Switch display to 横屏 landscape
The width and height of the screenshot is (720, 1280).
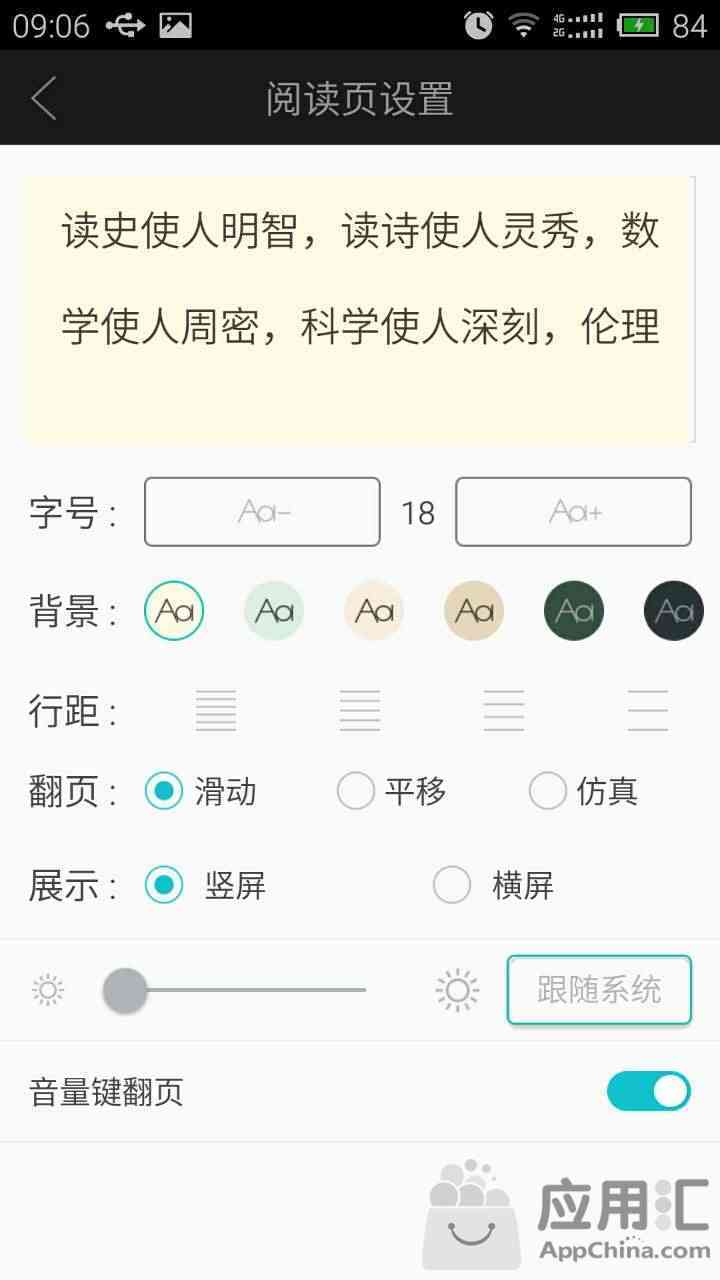tap(493, 885)
